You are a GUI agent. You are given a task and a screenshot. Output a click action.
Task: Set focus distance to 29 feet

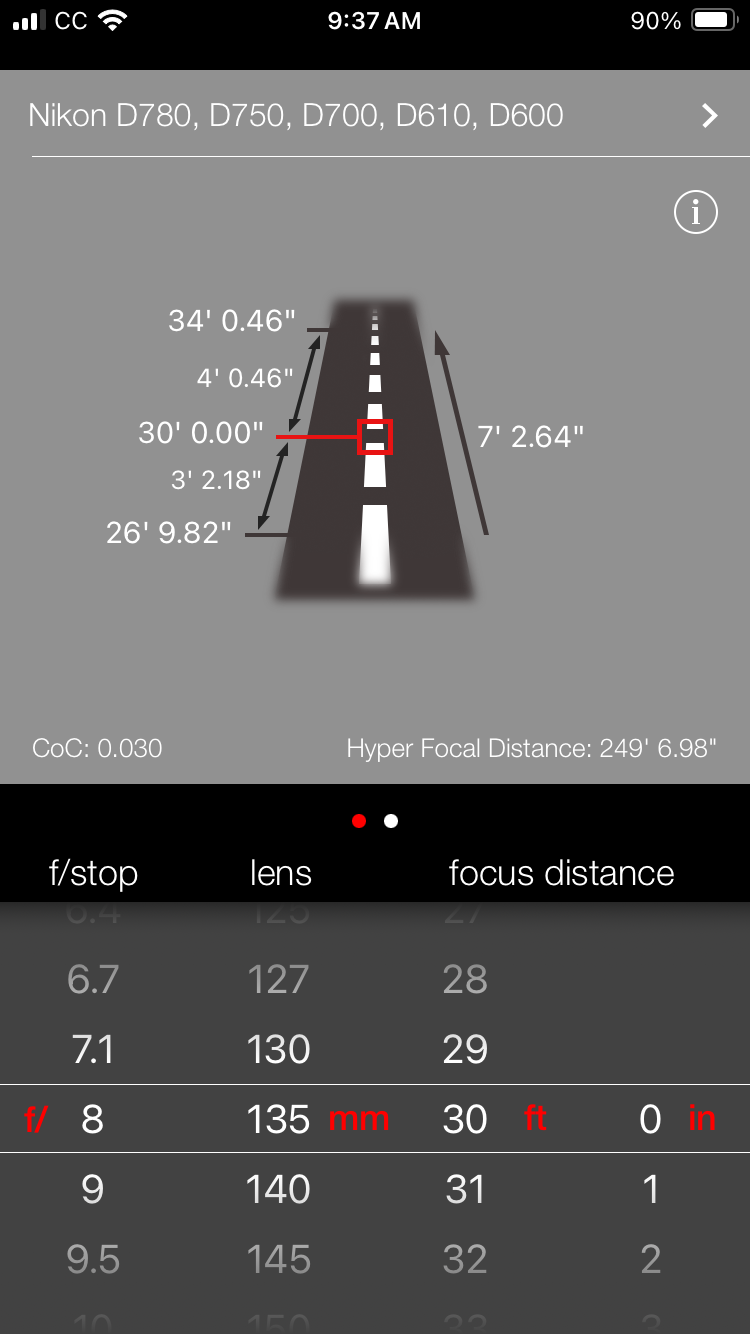pos(465,1049)
